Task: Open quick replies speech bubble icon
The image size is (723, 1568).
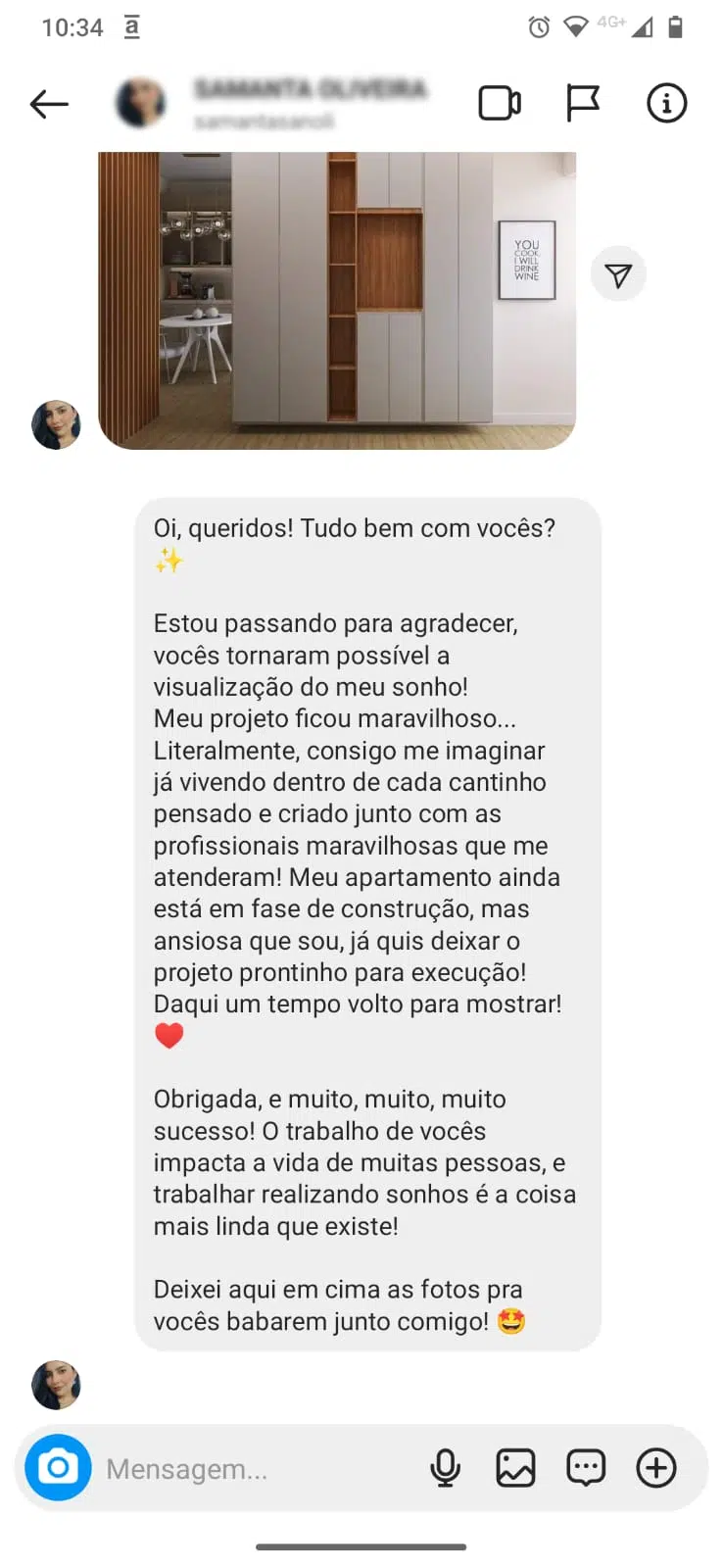Action: click(x=586, y=1468)
